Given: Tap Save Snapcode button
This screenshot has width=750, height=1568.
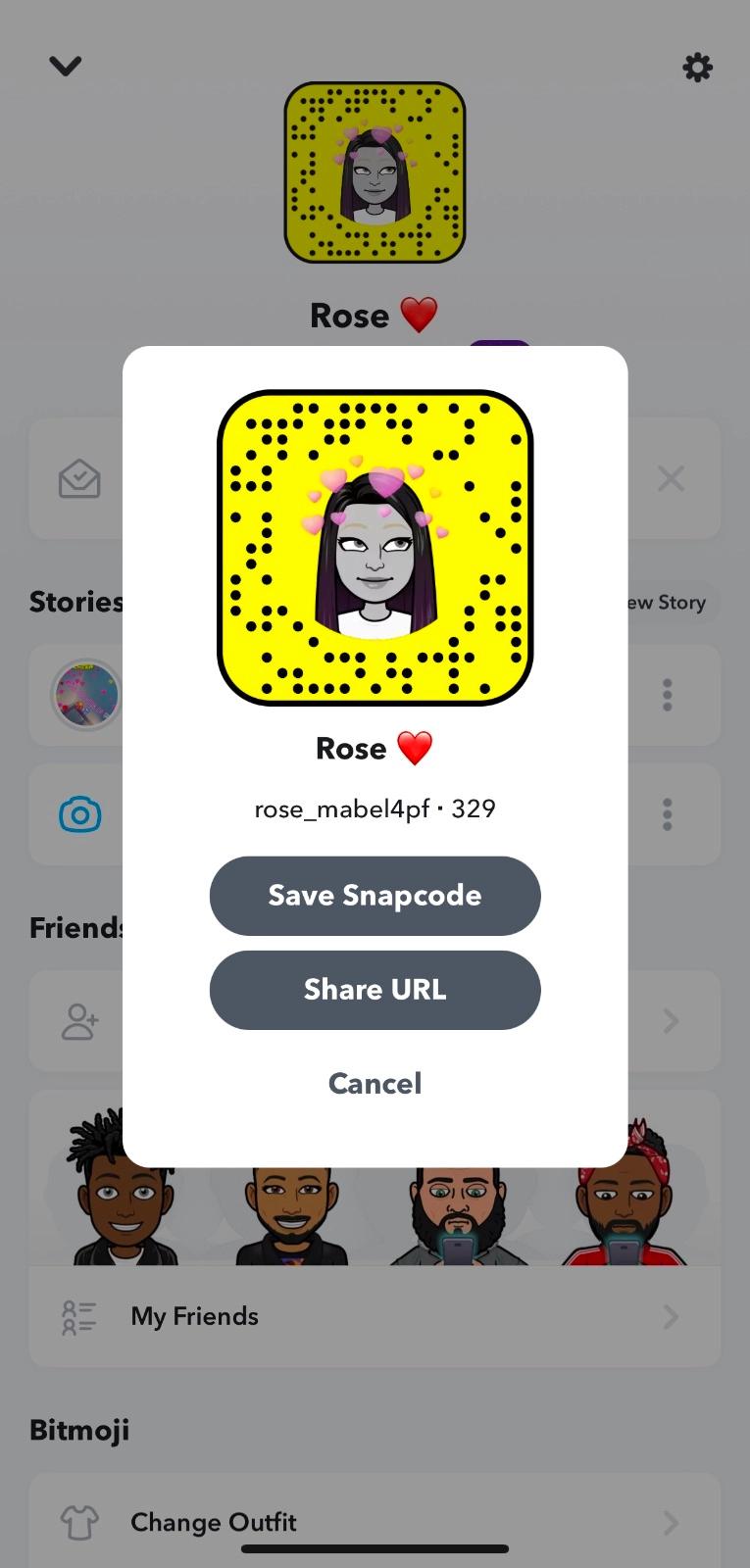Looking at the screenshot, I should coord(375,896).
